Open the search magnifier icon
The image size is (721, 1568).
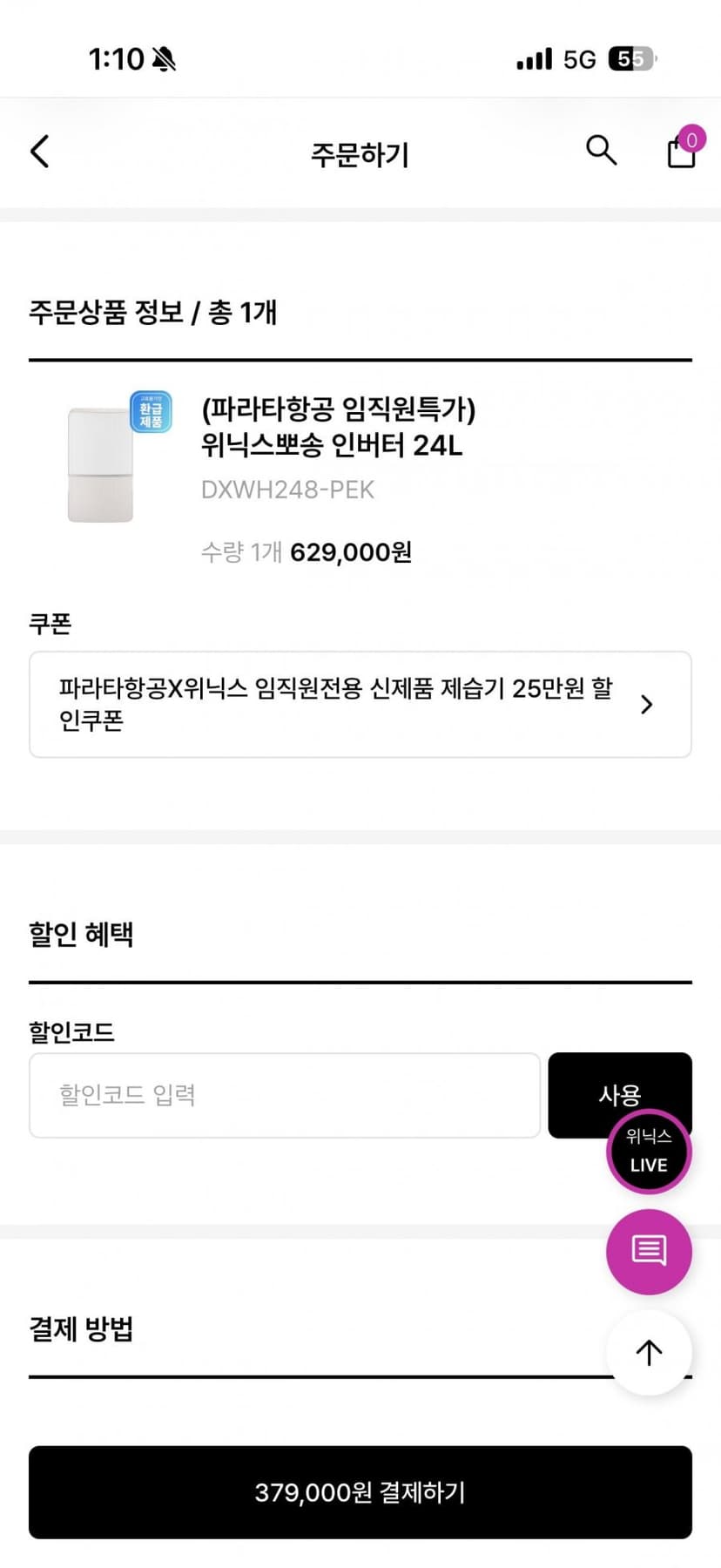[x=601, y=151]
